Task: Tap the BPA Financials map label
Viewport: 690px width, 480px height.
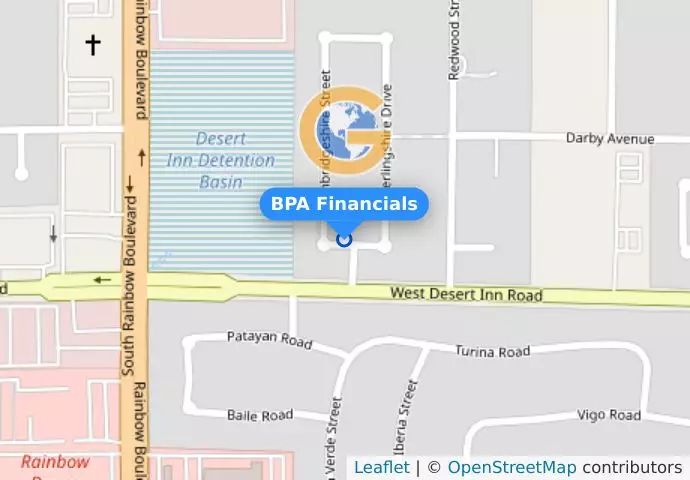Action: click(344, 204)
